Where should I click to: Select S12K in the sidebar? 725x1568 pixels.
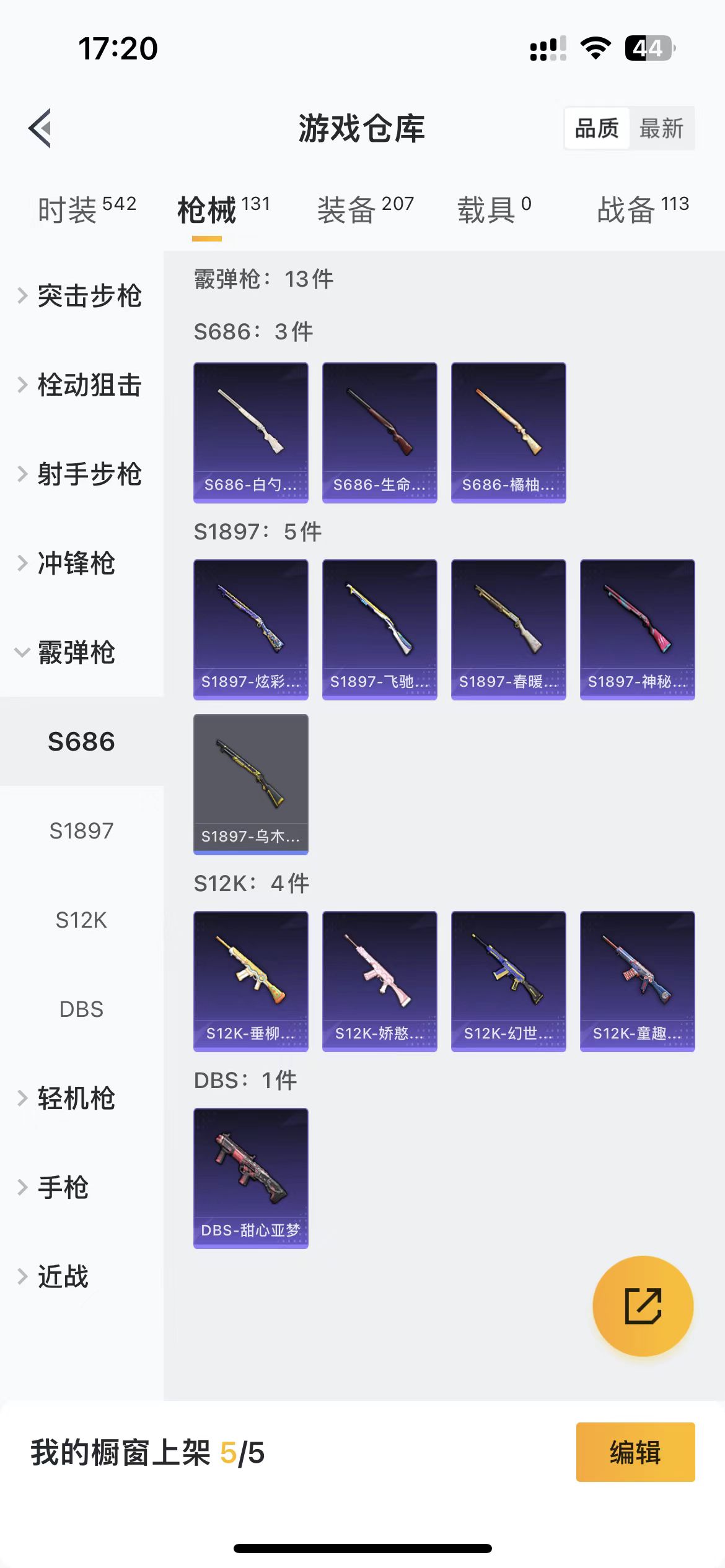[x=81, y=920]
